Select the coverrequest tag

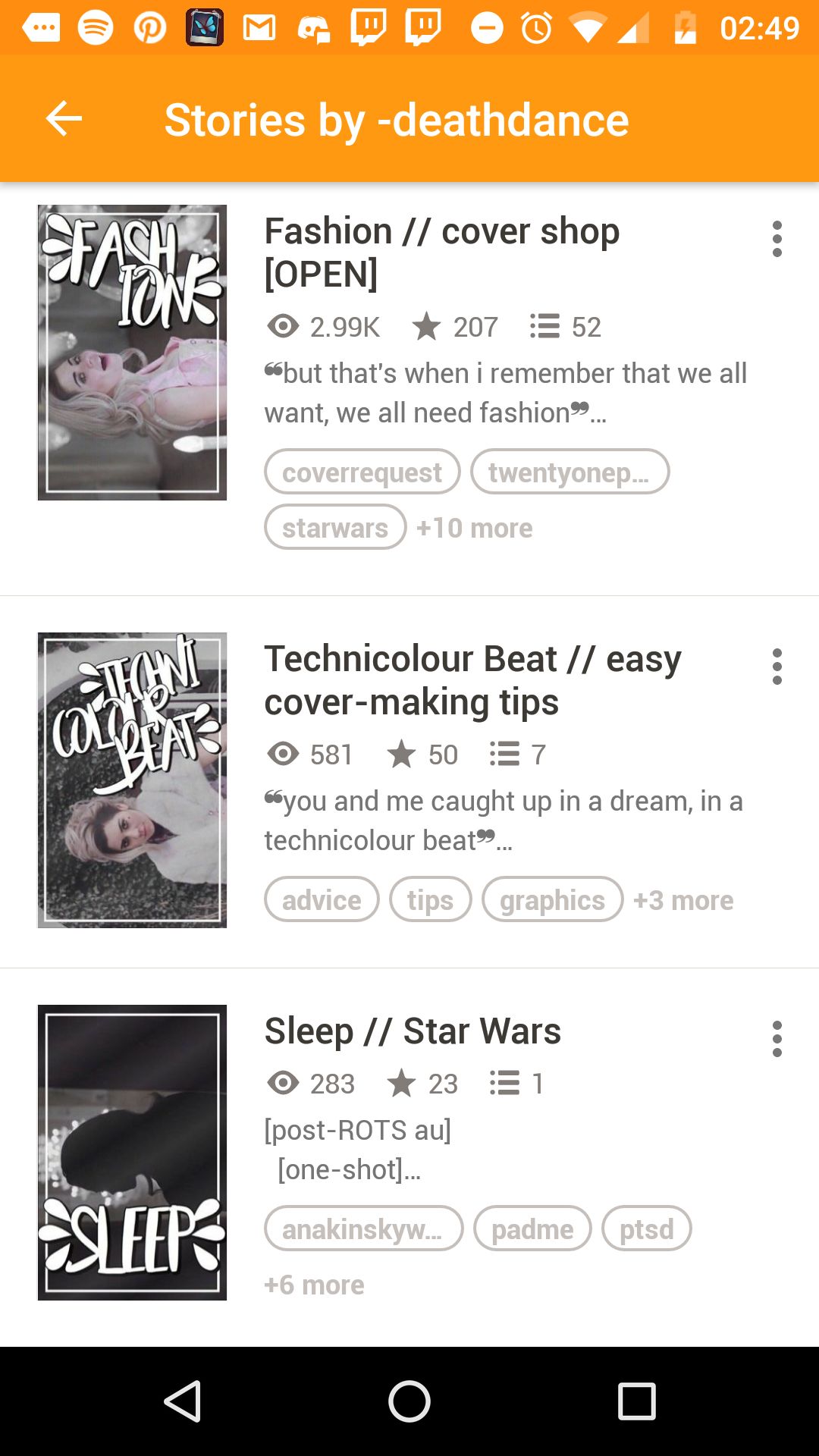pyautogui.click(x=362, y=472)
